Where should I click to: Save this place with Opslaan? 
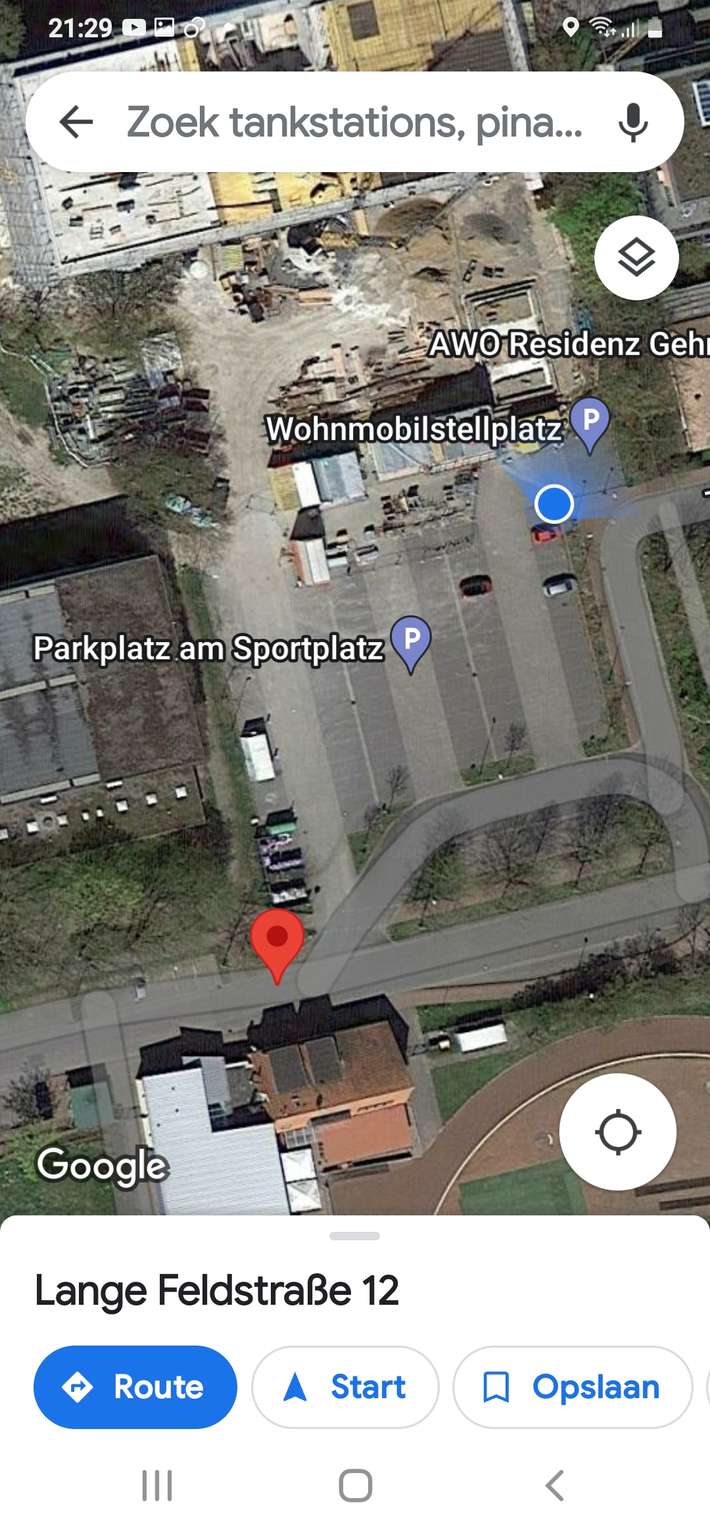click(x=572, y=1387)
